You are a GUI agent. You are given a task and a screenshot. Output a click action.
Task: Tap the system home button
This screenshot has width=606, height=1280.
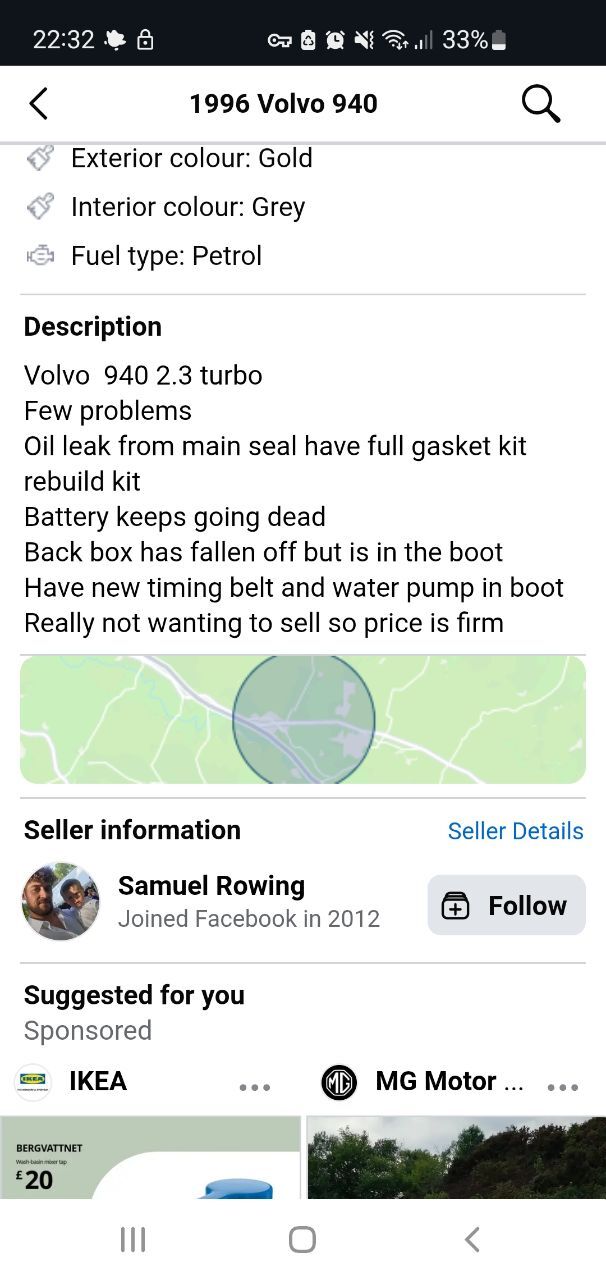coord(302,1240)
